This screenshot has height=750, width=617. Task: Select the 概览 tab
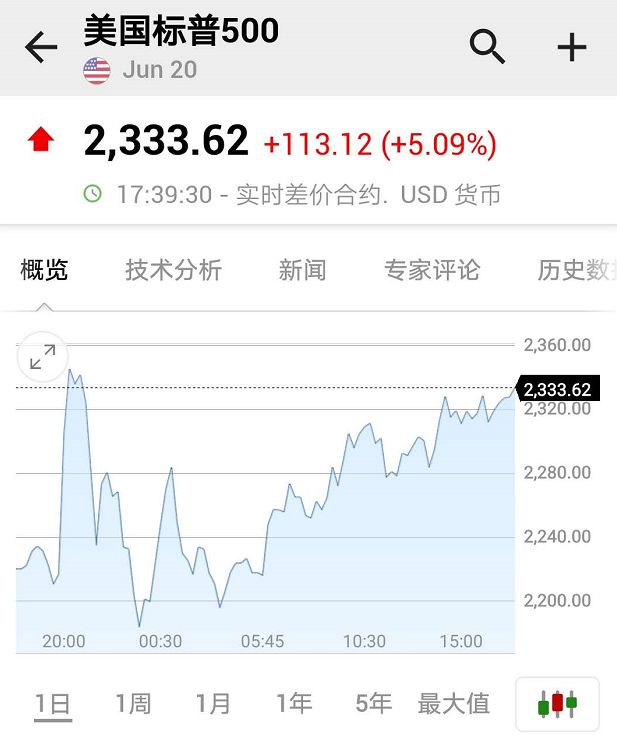[x=45, y=270]
